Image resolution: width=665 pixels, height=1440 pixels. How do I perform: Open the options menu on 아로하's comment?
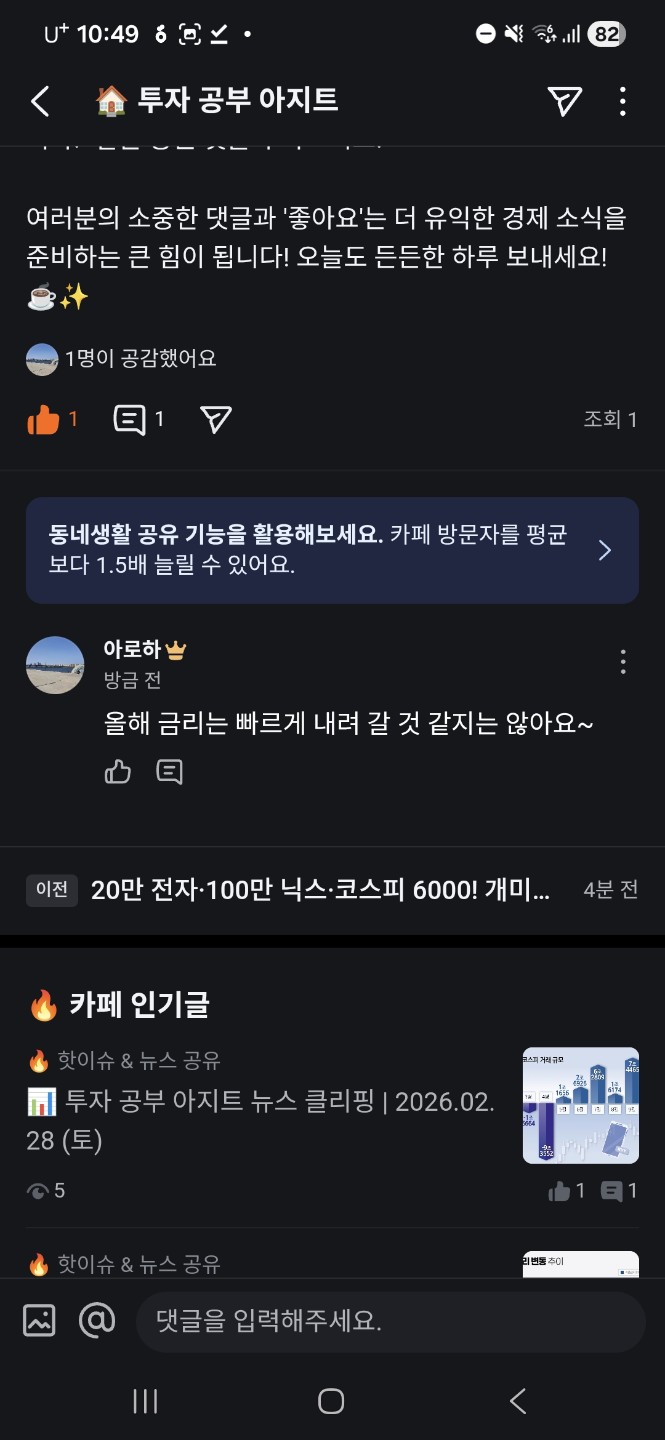point(623,661)
